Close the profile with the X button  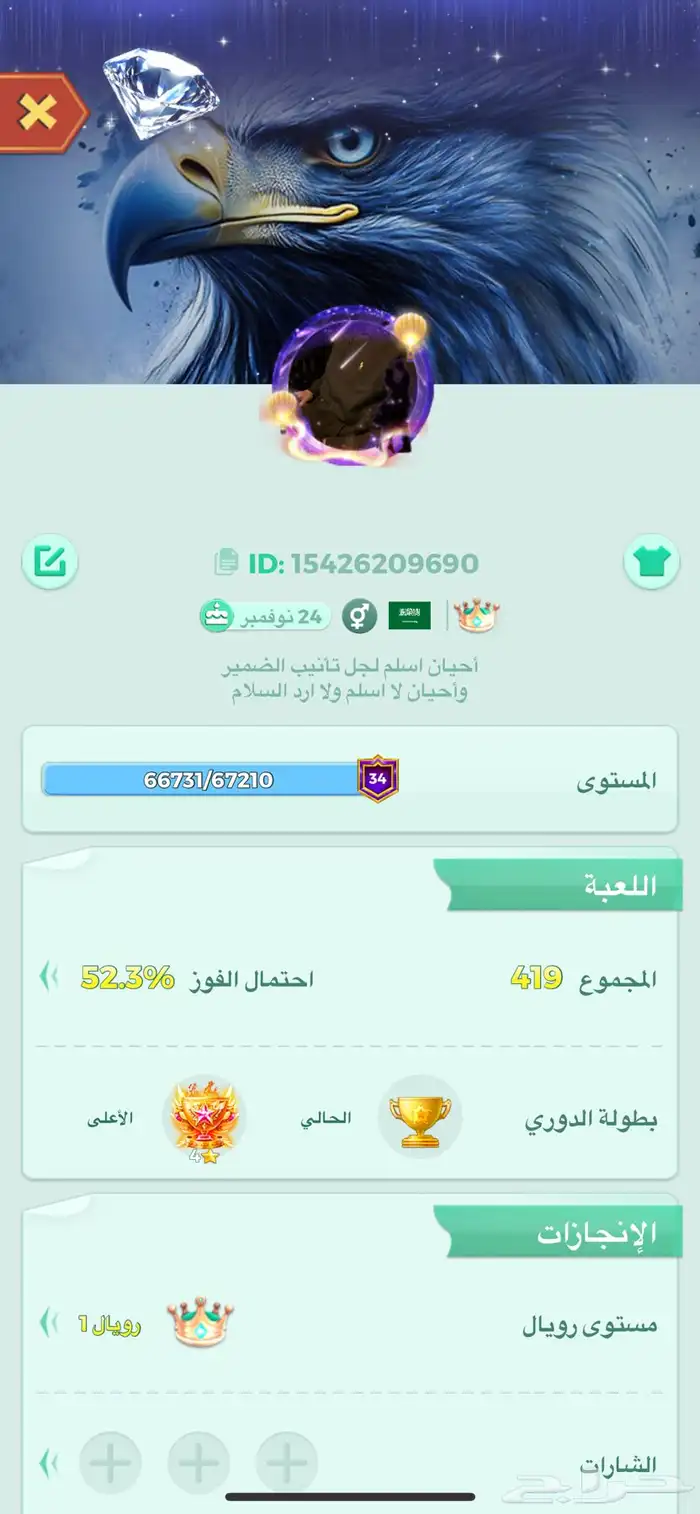tap(37, 113)
